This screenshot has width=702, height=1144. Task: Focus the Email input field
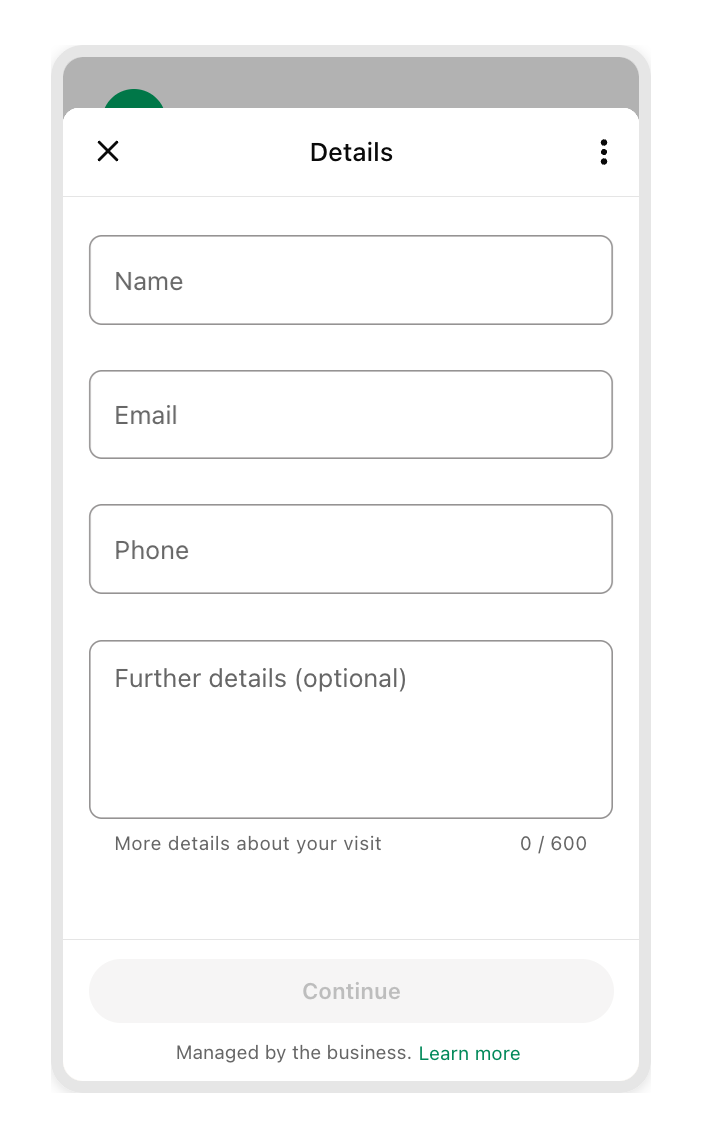[350, 415]
